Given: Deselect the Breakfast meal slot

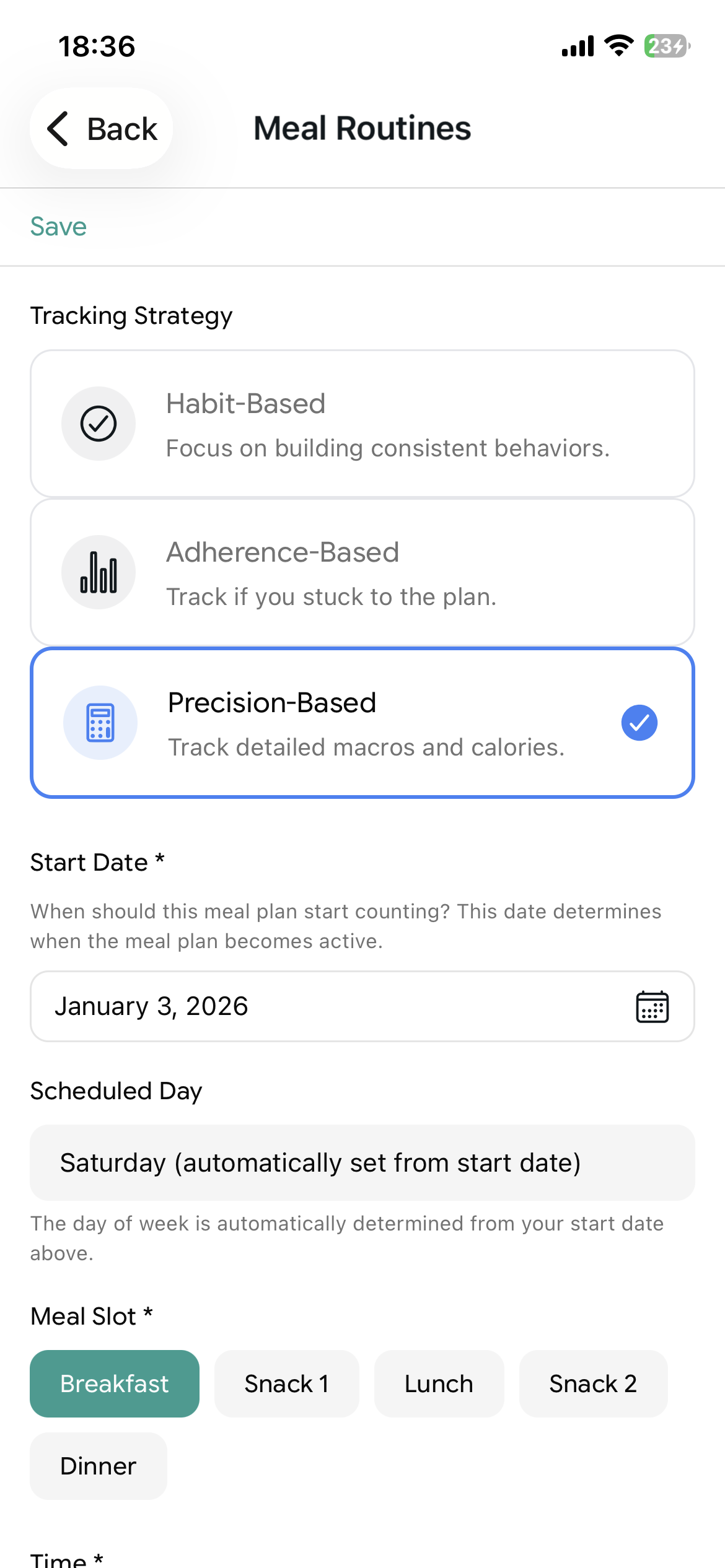Looking at the screenshot, I should point(115,1383).
